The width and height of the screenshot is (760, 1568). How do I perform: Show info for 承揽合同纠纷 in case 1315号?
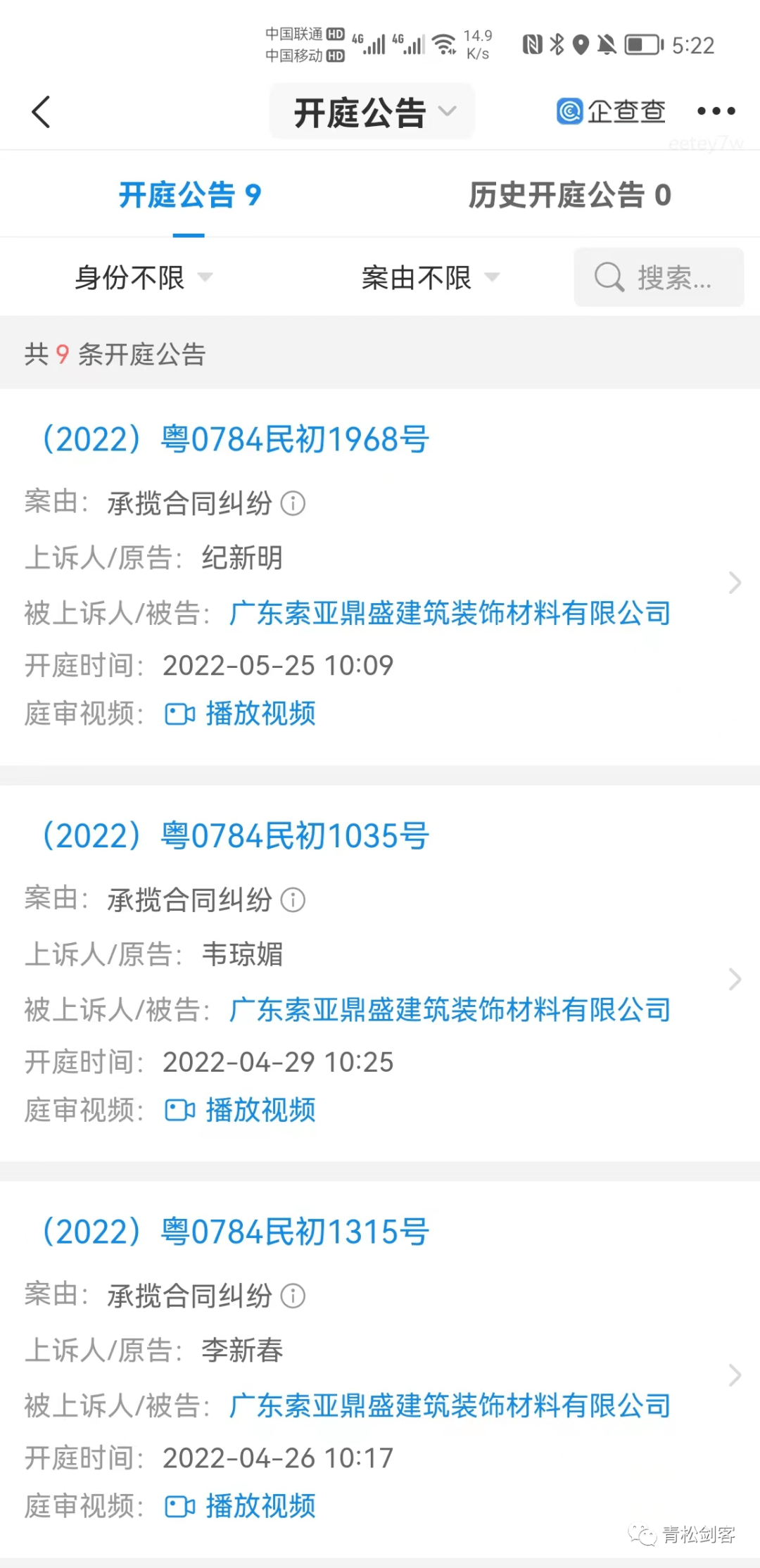pyautogui.click(x=293, y=1296)
